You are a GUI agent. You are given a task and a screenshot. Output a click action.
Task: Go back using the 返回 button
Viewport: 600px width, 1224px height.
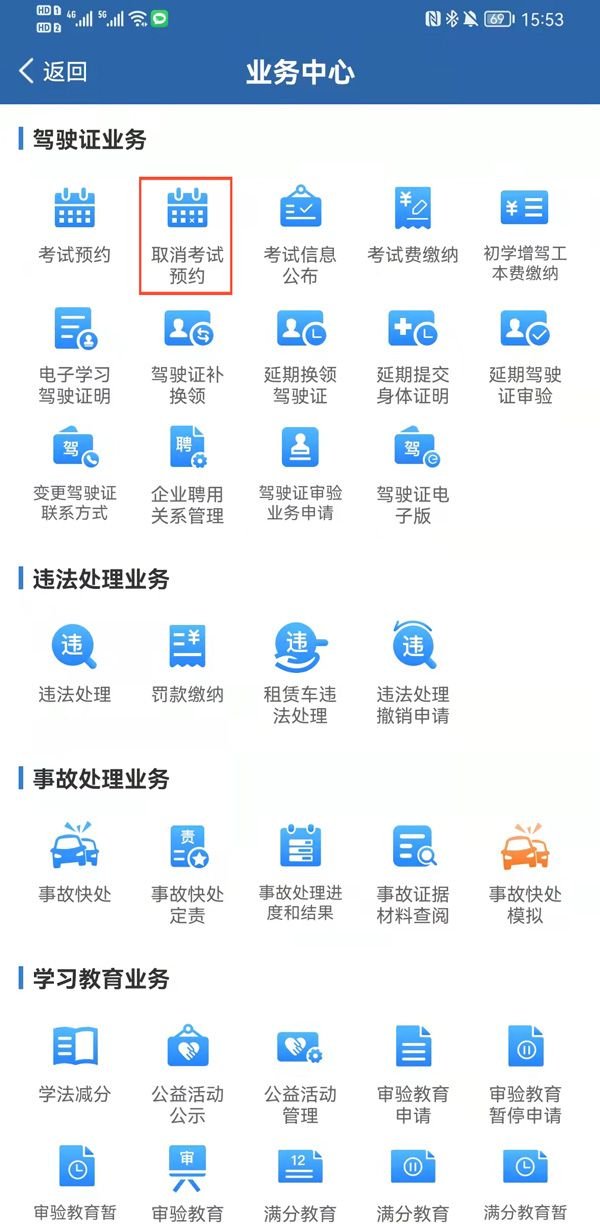click(x=53, y=72)
